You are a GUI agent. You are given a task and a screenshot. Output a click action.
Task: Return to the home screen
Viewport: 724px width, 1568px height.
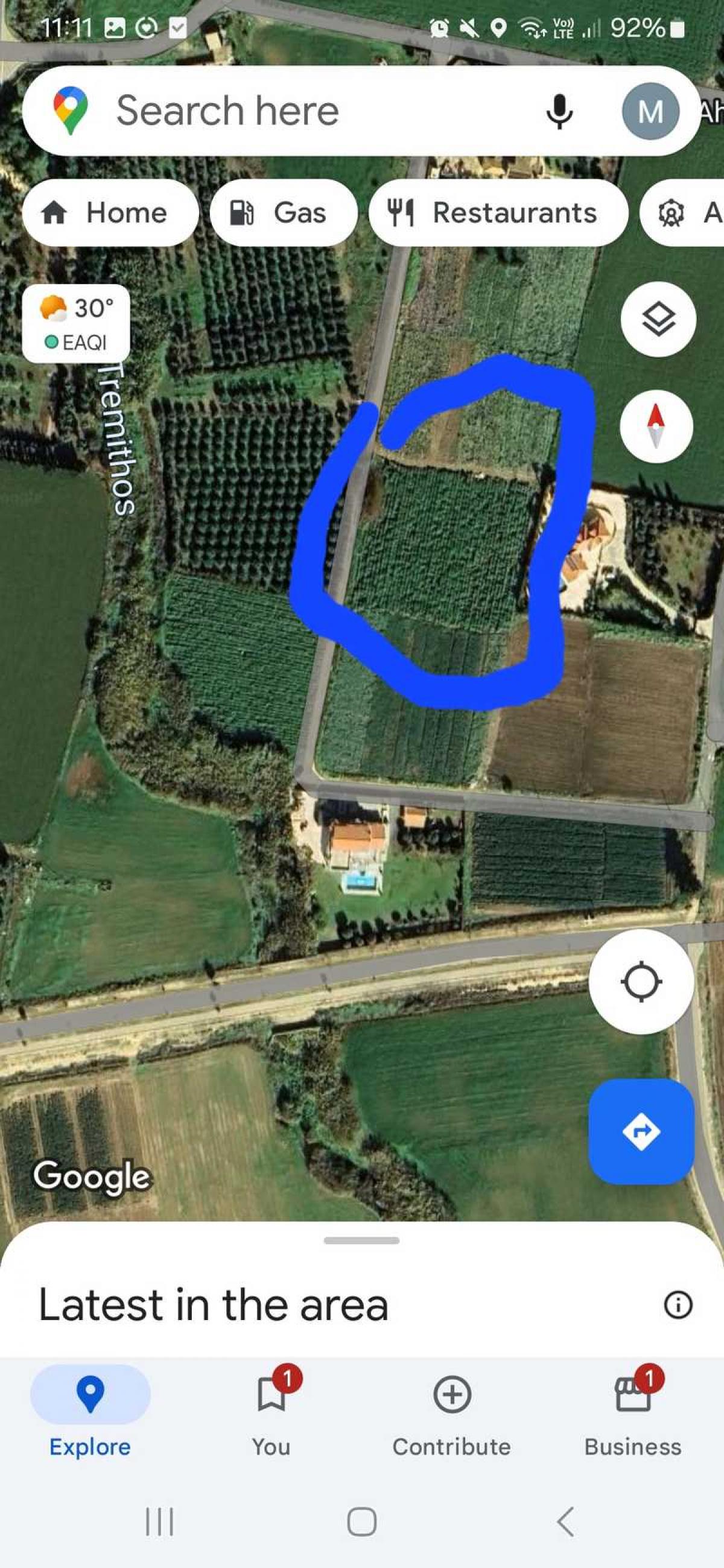pyautogui.click(x=361, y=1522)
